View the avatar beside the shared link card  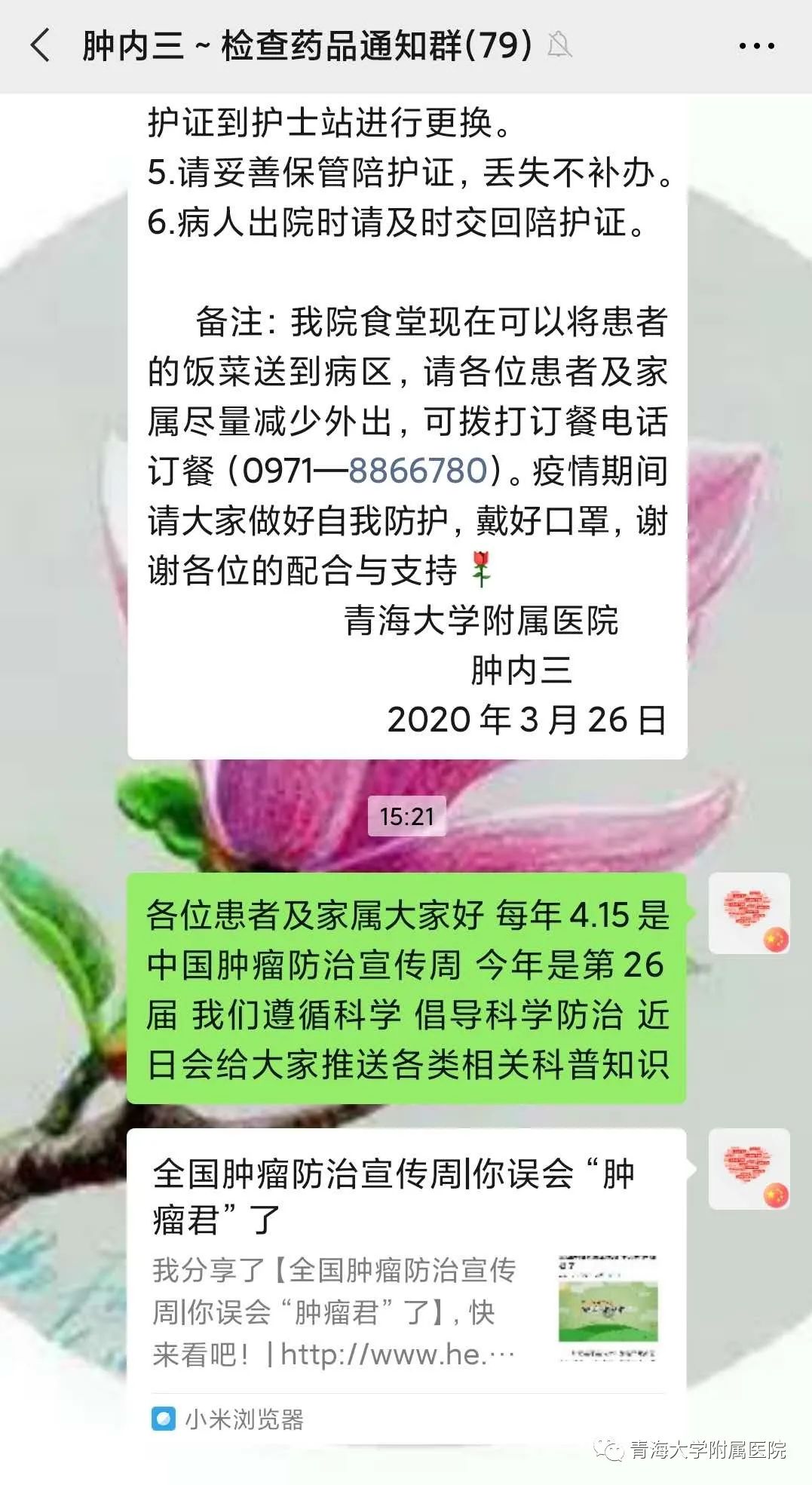(749, 1168)
